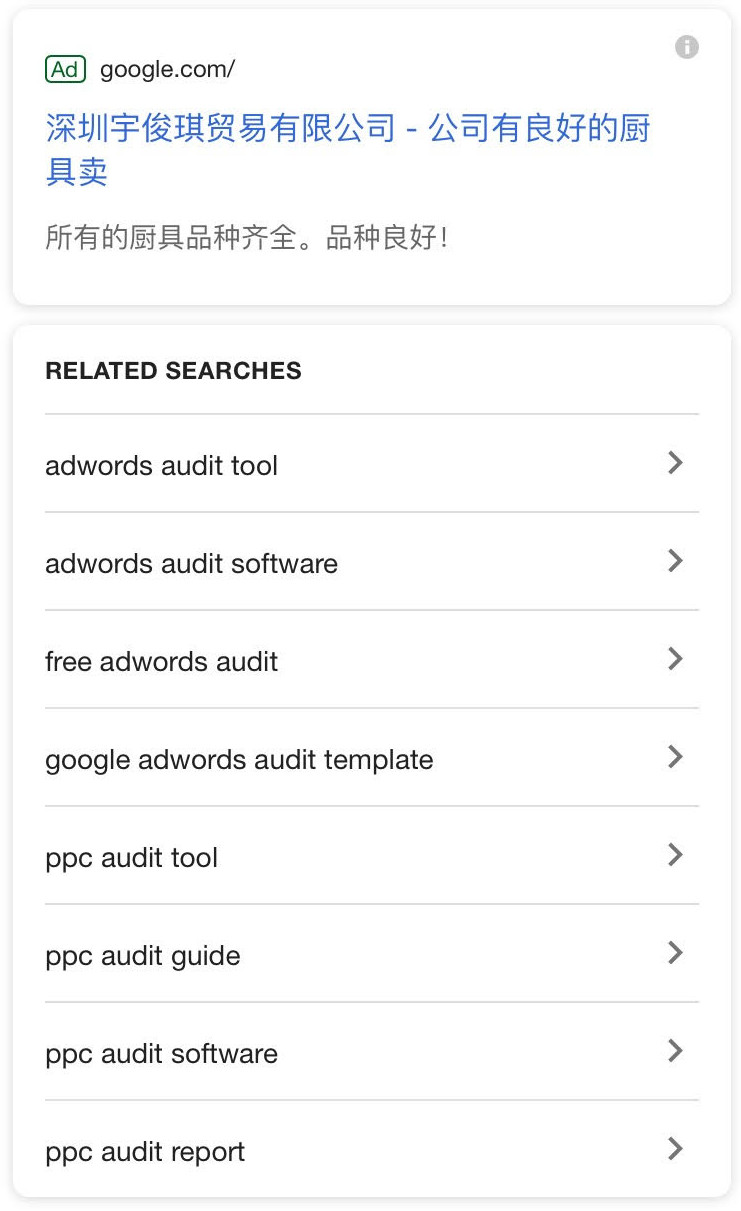Expand the ppc audit tool suggestion

(675, 855)
